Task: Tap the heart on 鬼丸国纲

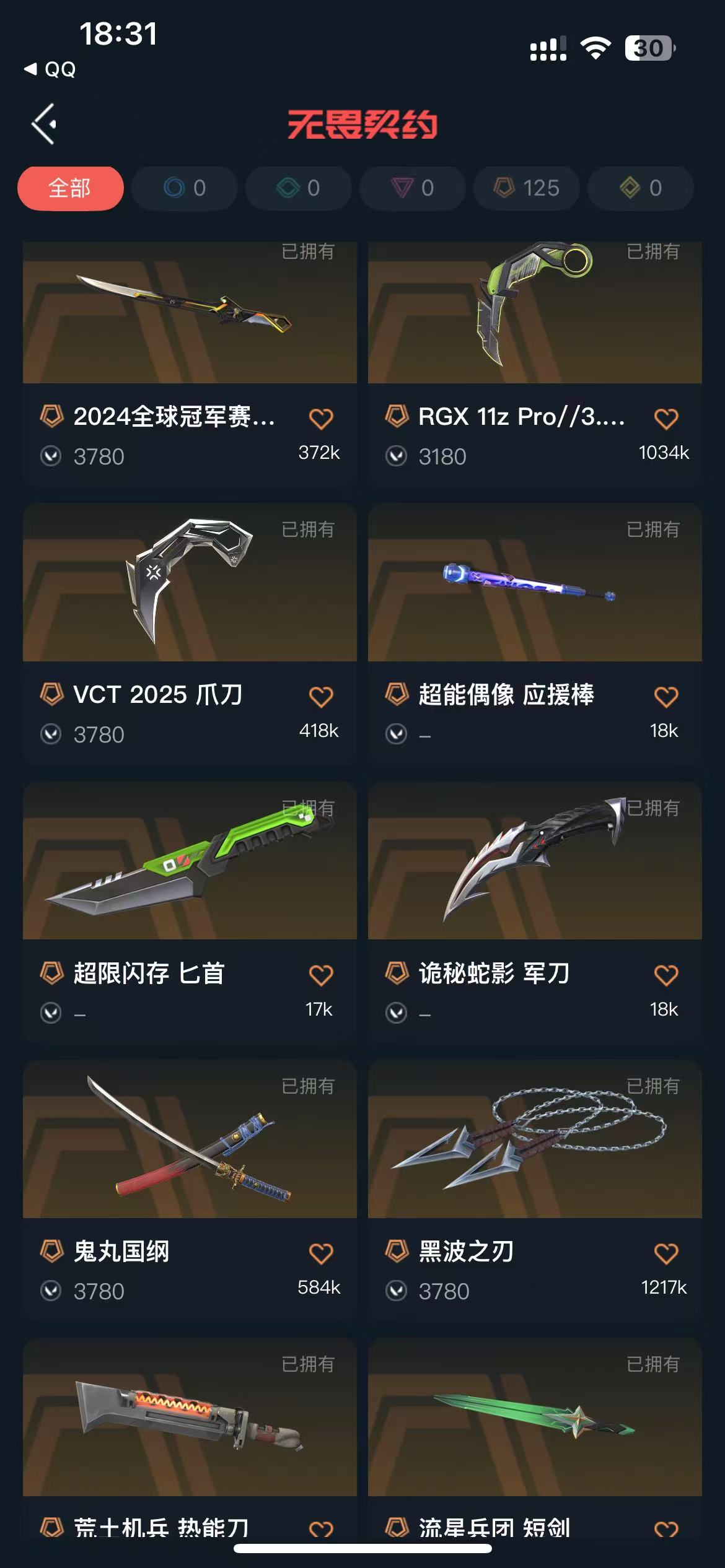Action: coord(321,1253)
